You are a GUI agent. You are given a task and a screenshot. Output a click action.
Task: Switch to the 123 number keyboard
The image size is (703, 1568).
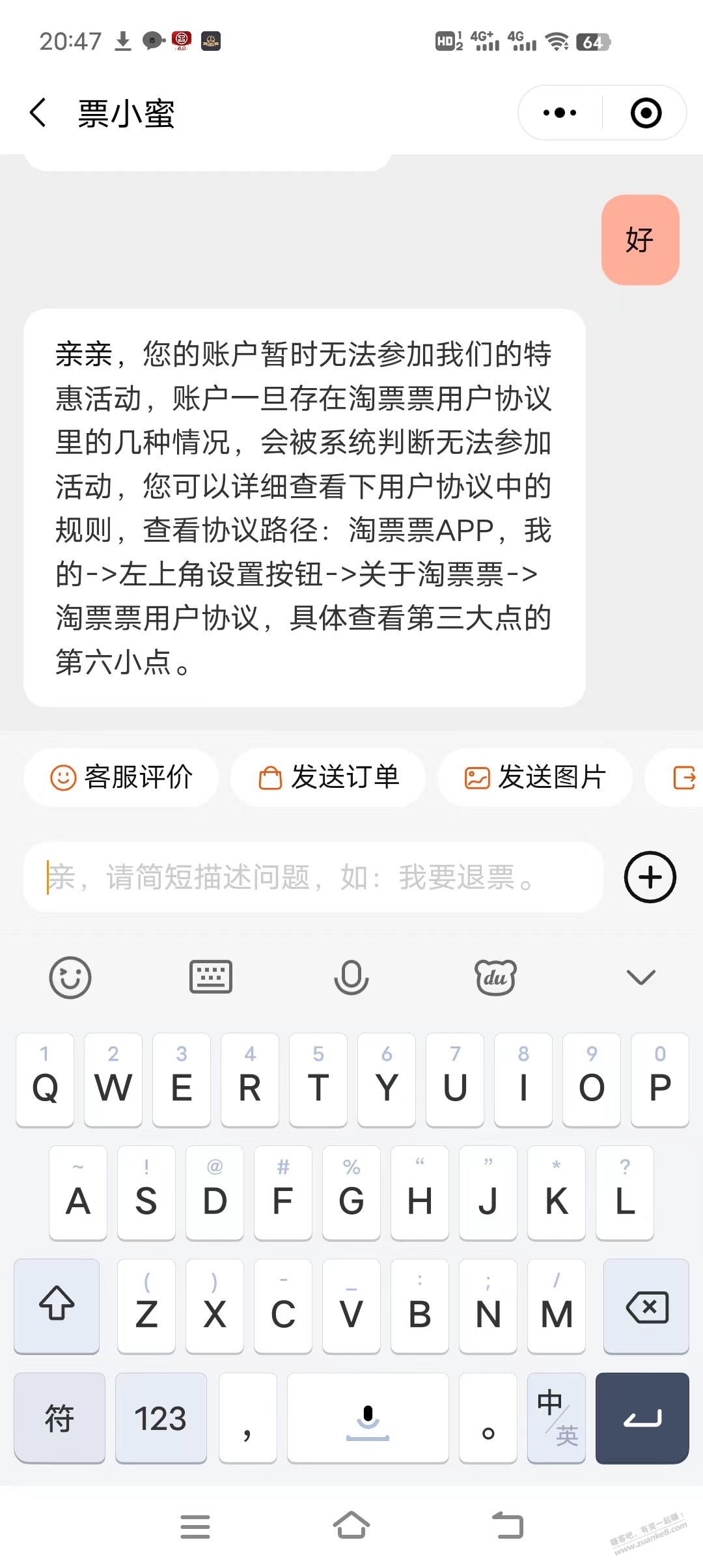(x=161, y=1418)
